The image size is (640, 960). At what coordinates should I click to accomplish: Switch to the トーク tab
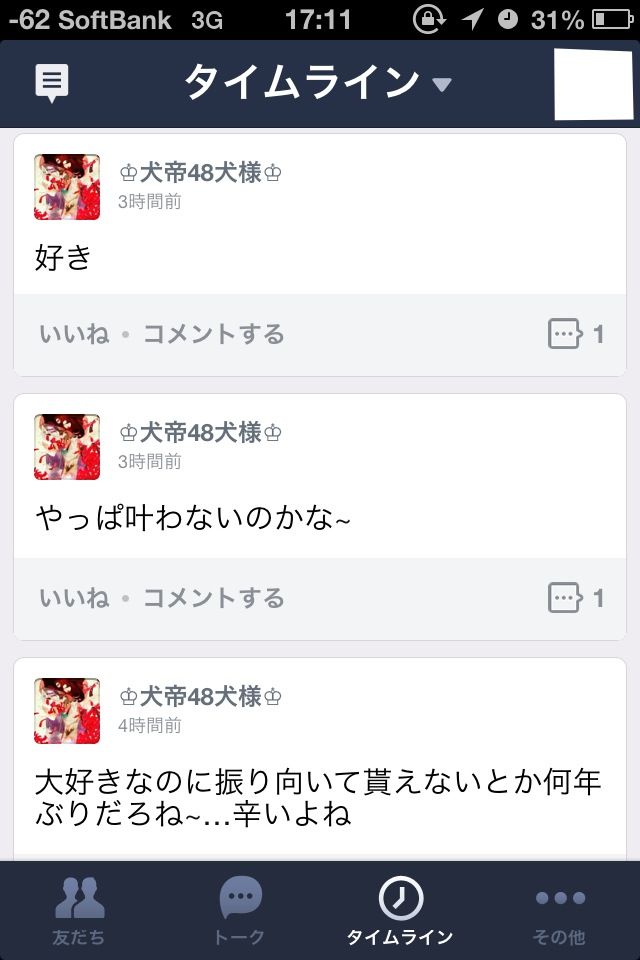(x=240, y=910)
